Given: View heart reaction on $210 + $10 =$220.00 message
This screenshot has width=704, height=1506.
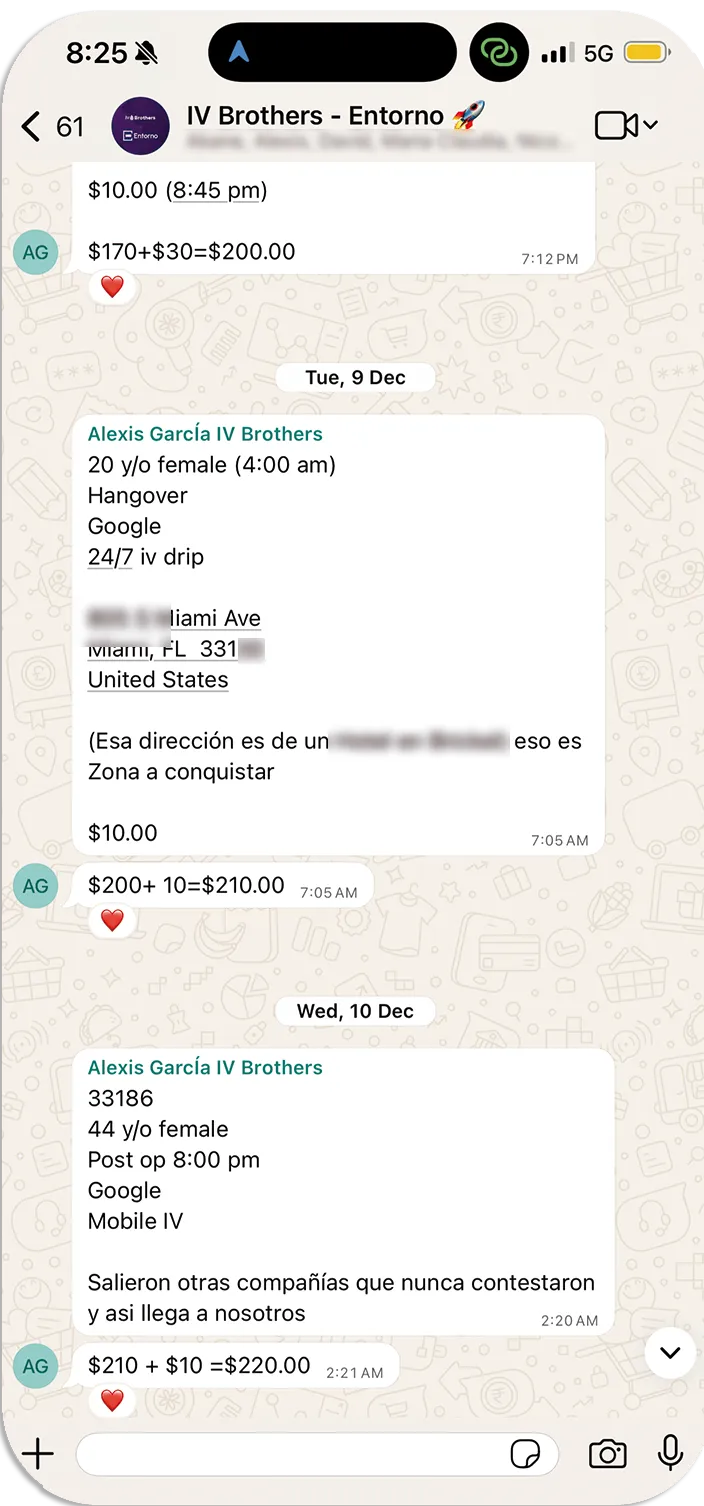Looking at the screenshot, I should (112, 1400).
